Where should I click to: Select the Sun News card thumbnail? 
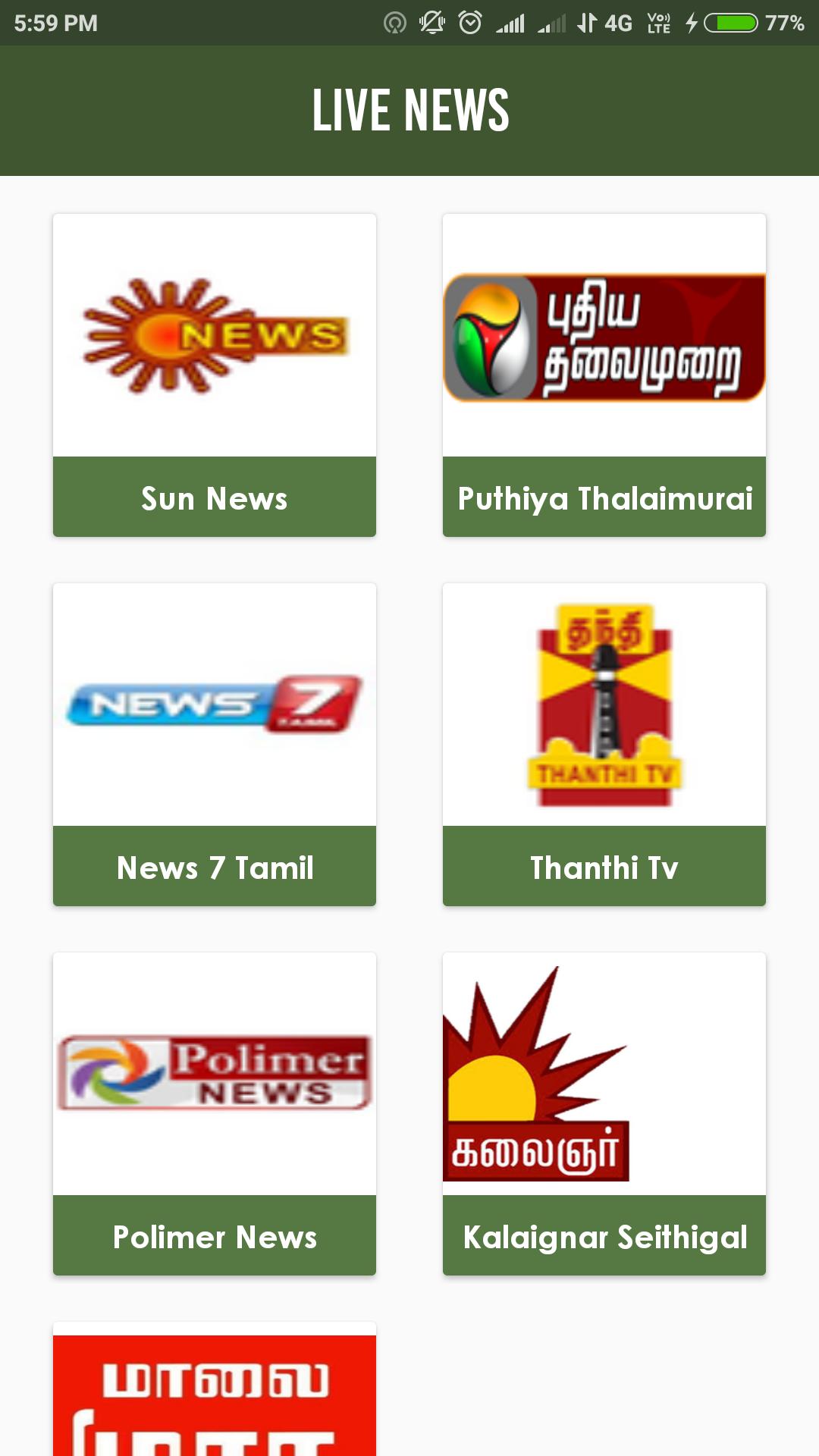tap(214, 334)
